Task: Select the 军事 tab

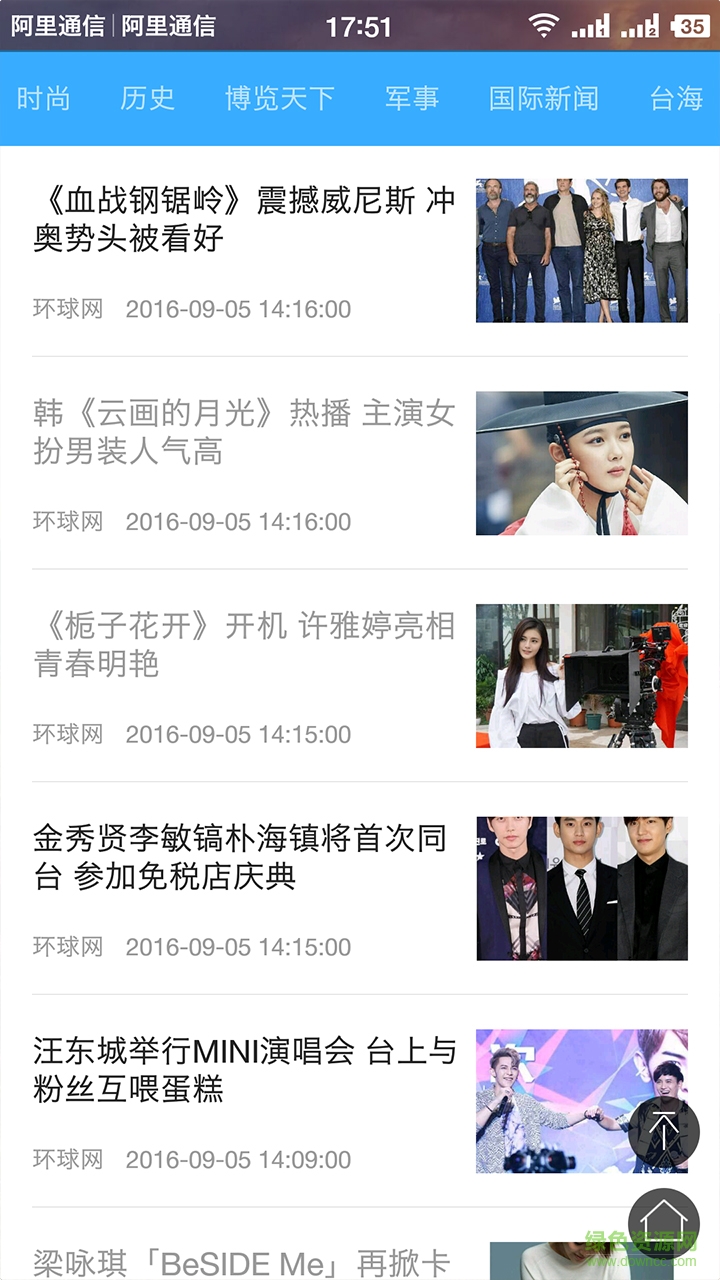Action: (412, 98)
